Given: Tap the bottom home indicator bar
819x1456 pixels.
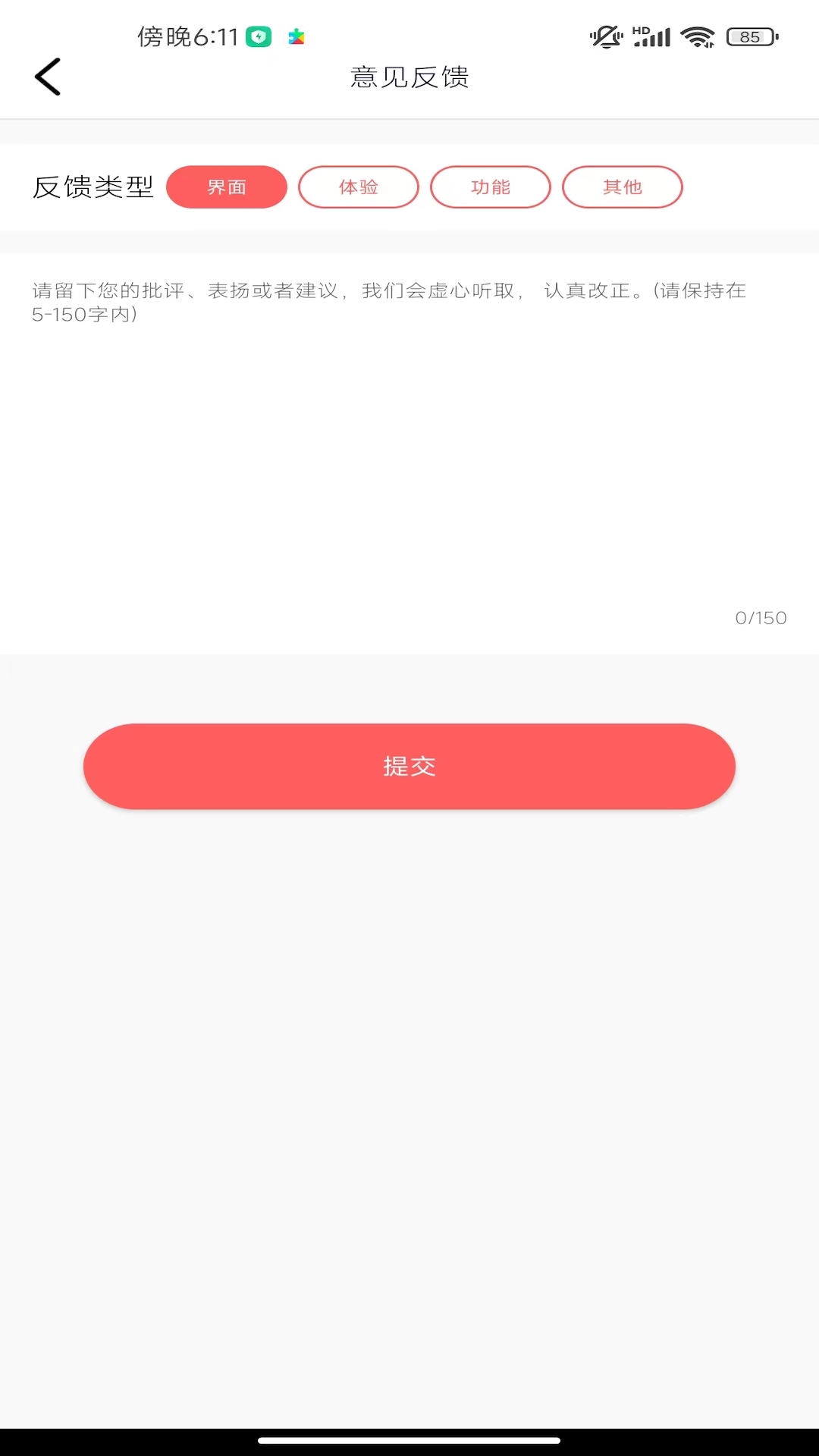Looking at the screenshot, I should point(409,1438).
